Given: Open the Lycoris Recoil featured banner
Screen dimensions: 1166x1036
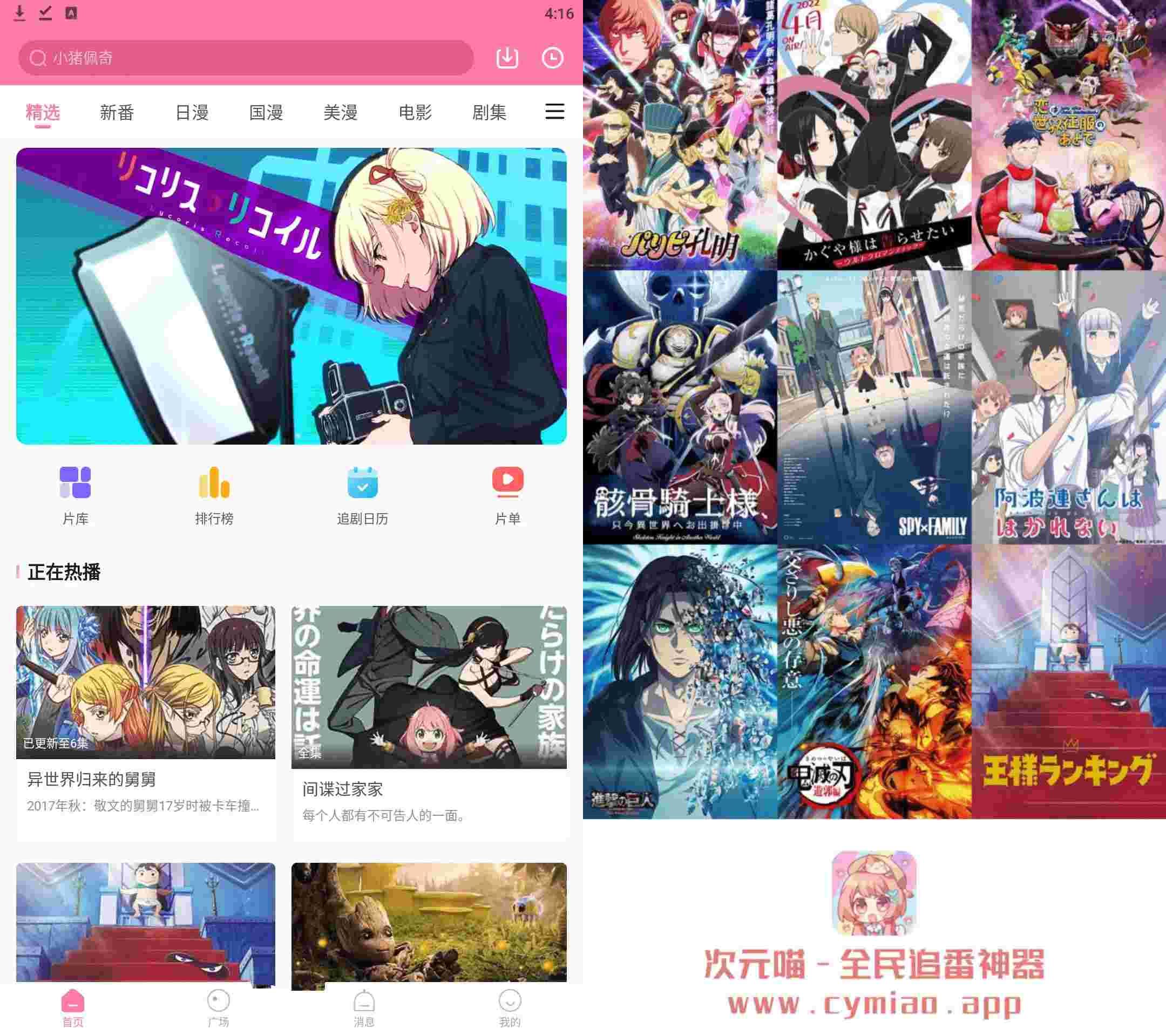Looking at the screenshot, I should pyautogui.click(x=291, y=296).
